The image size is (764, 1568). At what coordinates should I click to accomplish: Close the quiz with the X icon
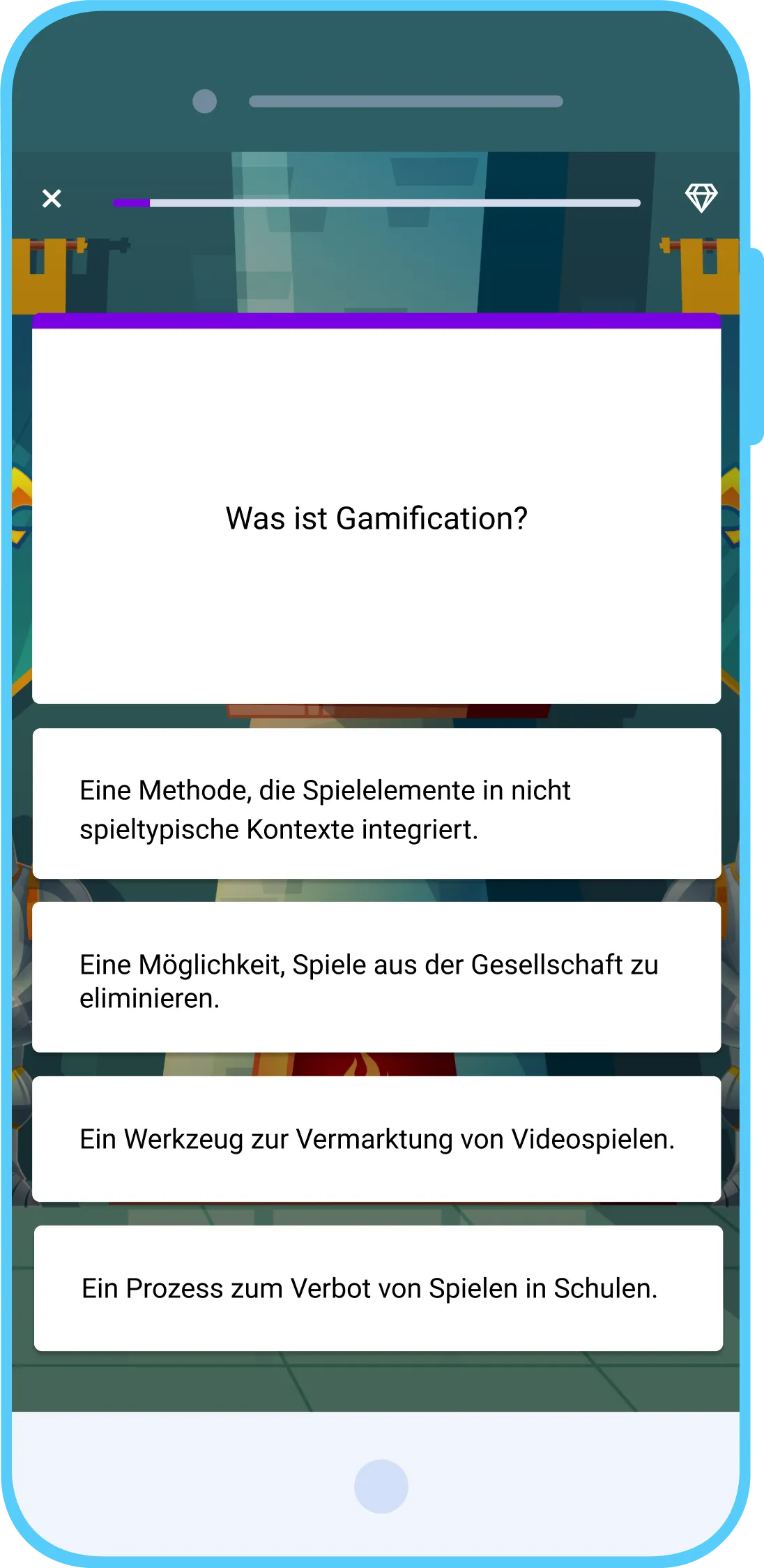point(50,199)
